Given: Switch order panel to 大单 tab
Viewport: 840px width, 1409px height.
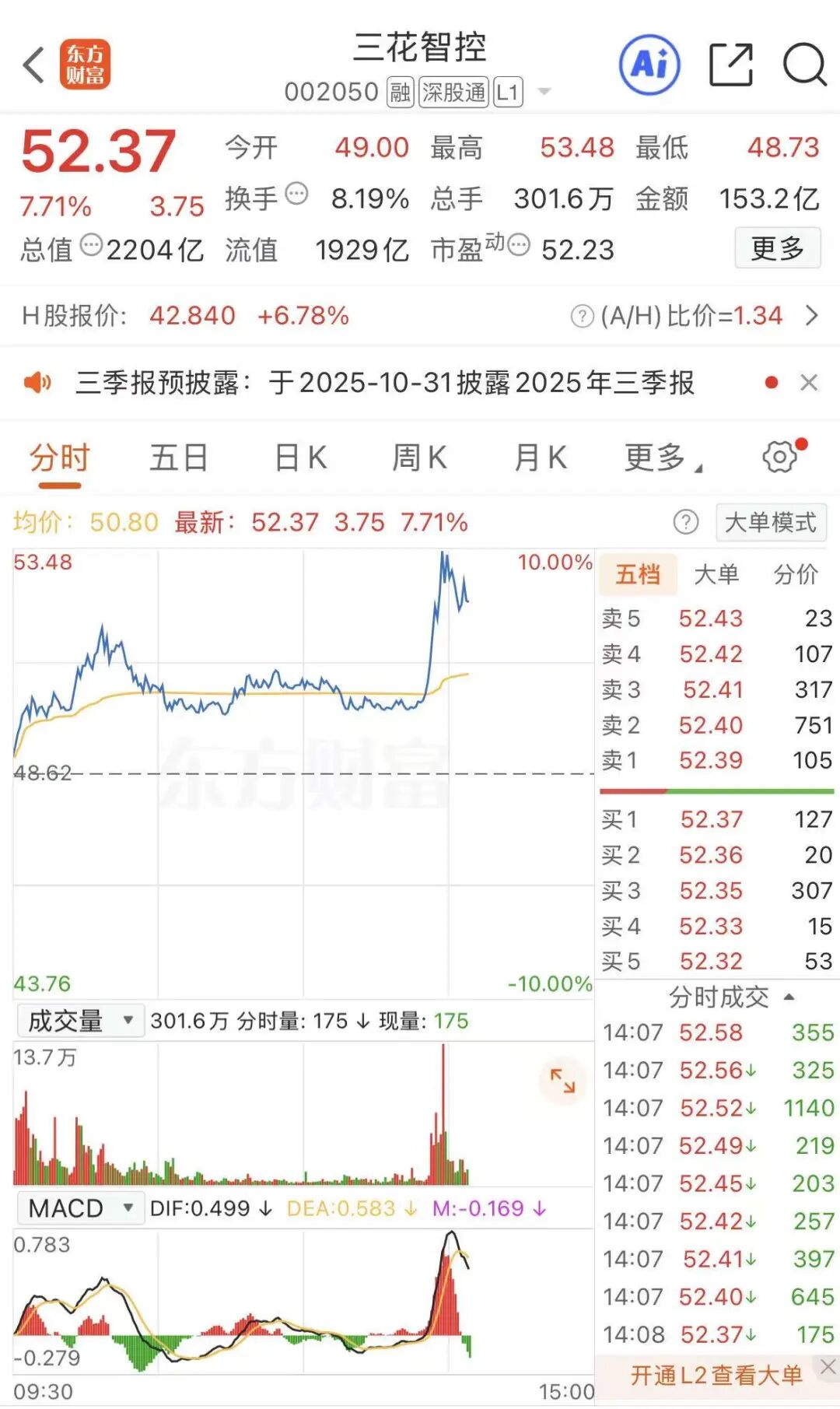Looking at the screenshot, I should 716,574.
